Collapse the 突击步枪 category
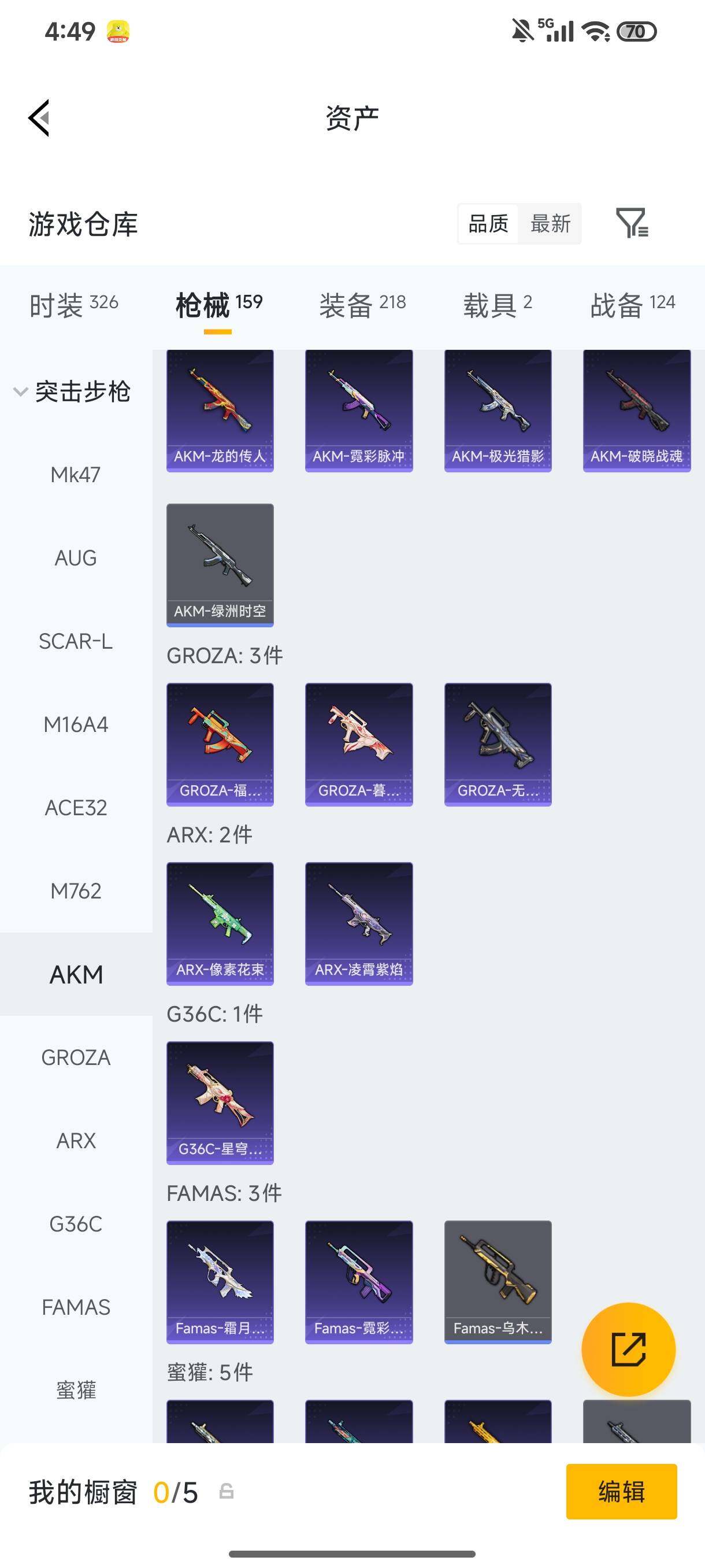 pos(73,391)
